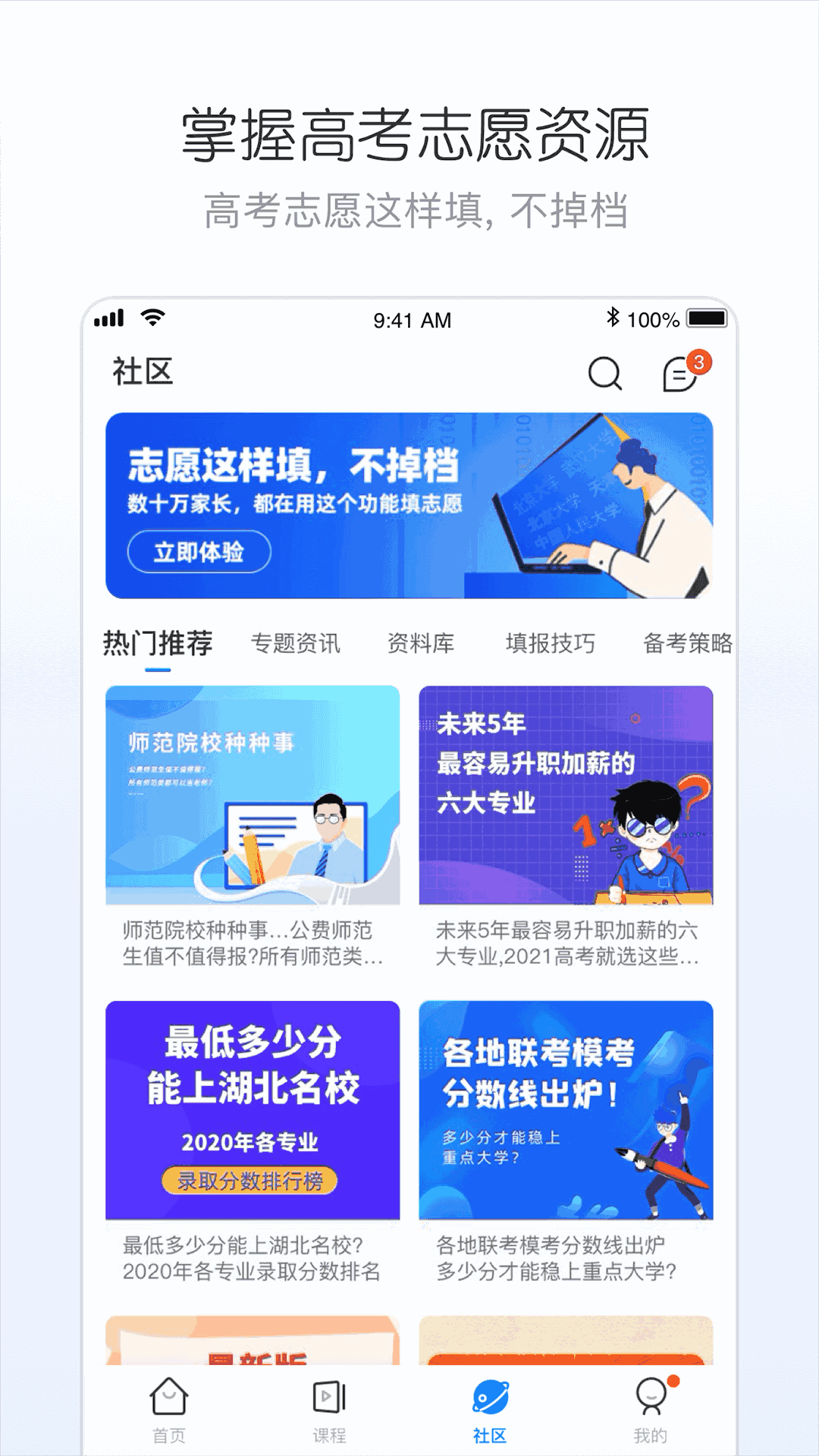Open the messages icon with 3 unread badge
819x1456 pixels.
(x=681, y=373)
